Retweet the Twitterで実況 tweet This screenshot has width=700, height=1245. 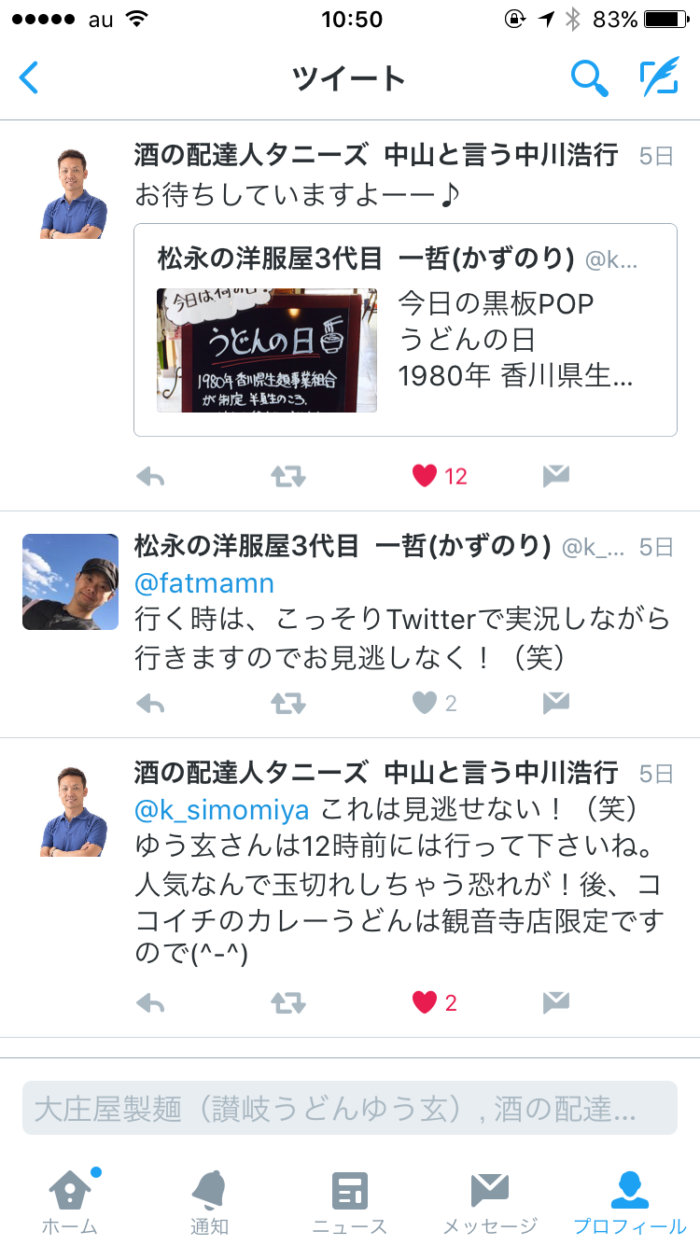(x=288, y=704)
